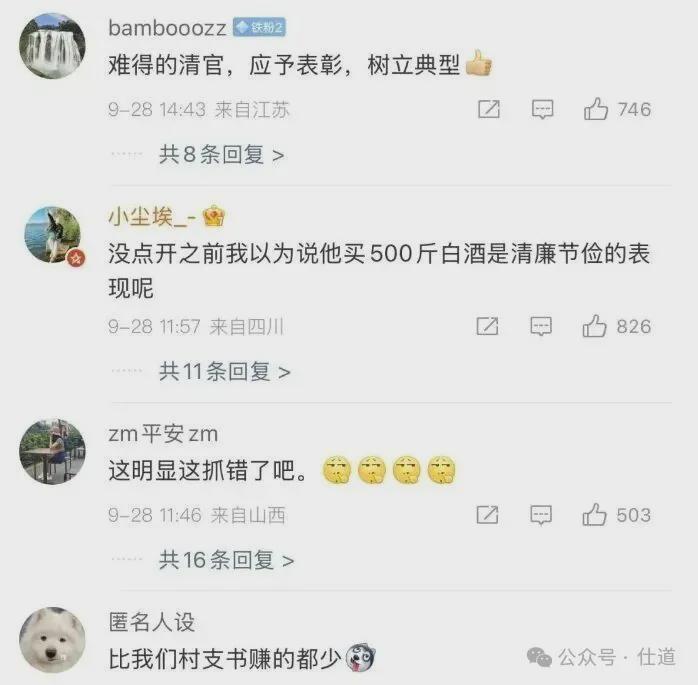Reply to zm平安zm's comment

coord(542,515)
